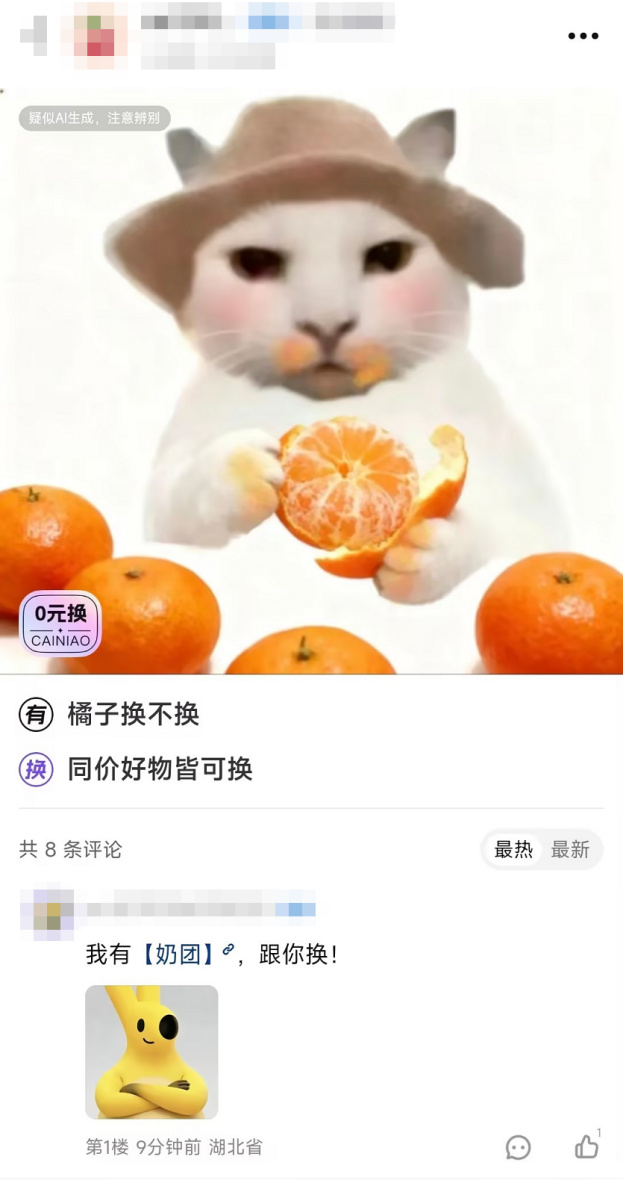Sort comments by 最热
This screenshot has height=1180, width=629.
[x=514, y=850]
